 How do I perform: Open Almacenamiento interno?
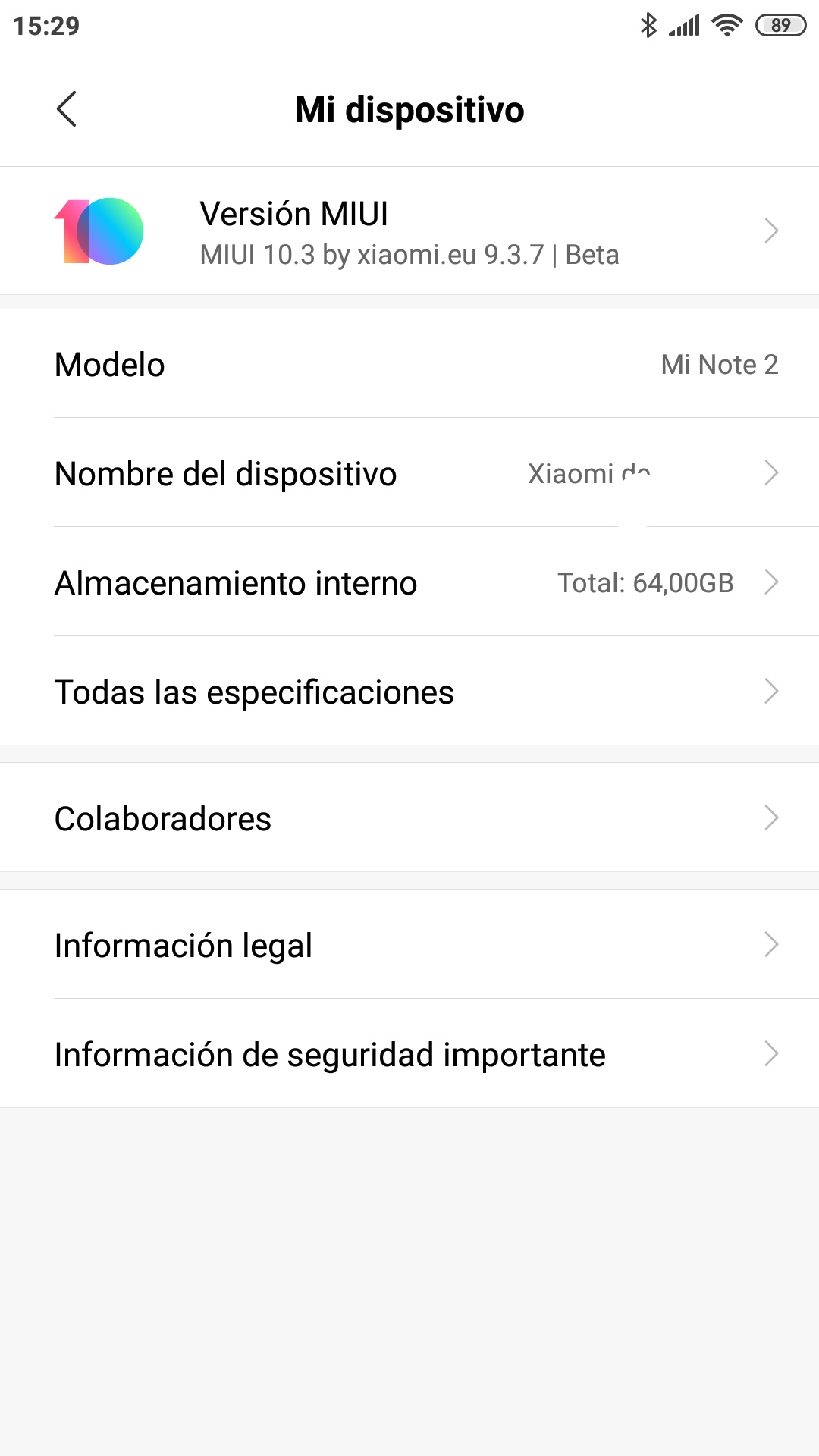point(409,582)
